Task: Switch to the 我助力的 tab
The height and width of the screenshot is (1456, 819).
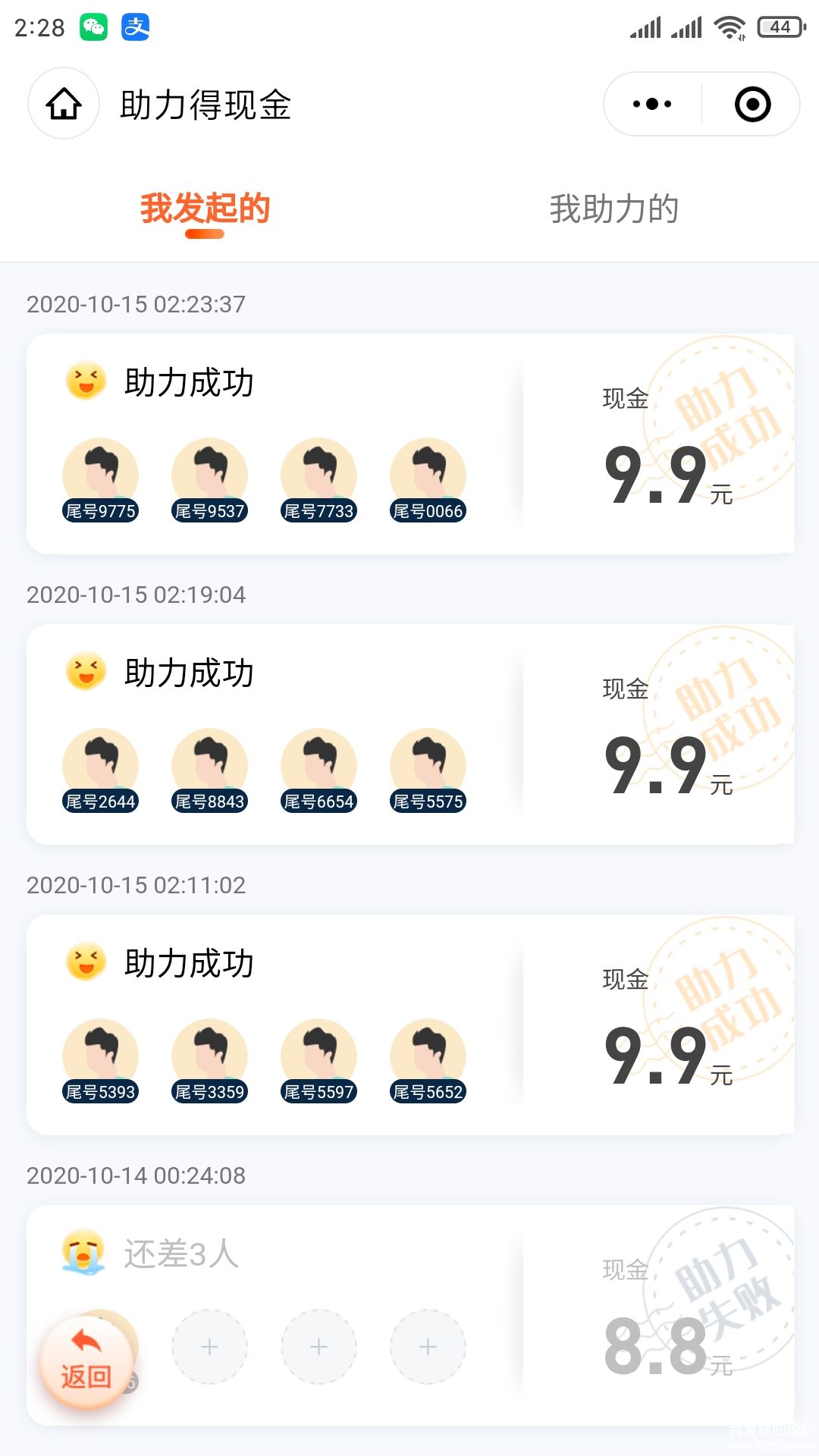Action: coord(613,209)
